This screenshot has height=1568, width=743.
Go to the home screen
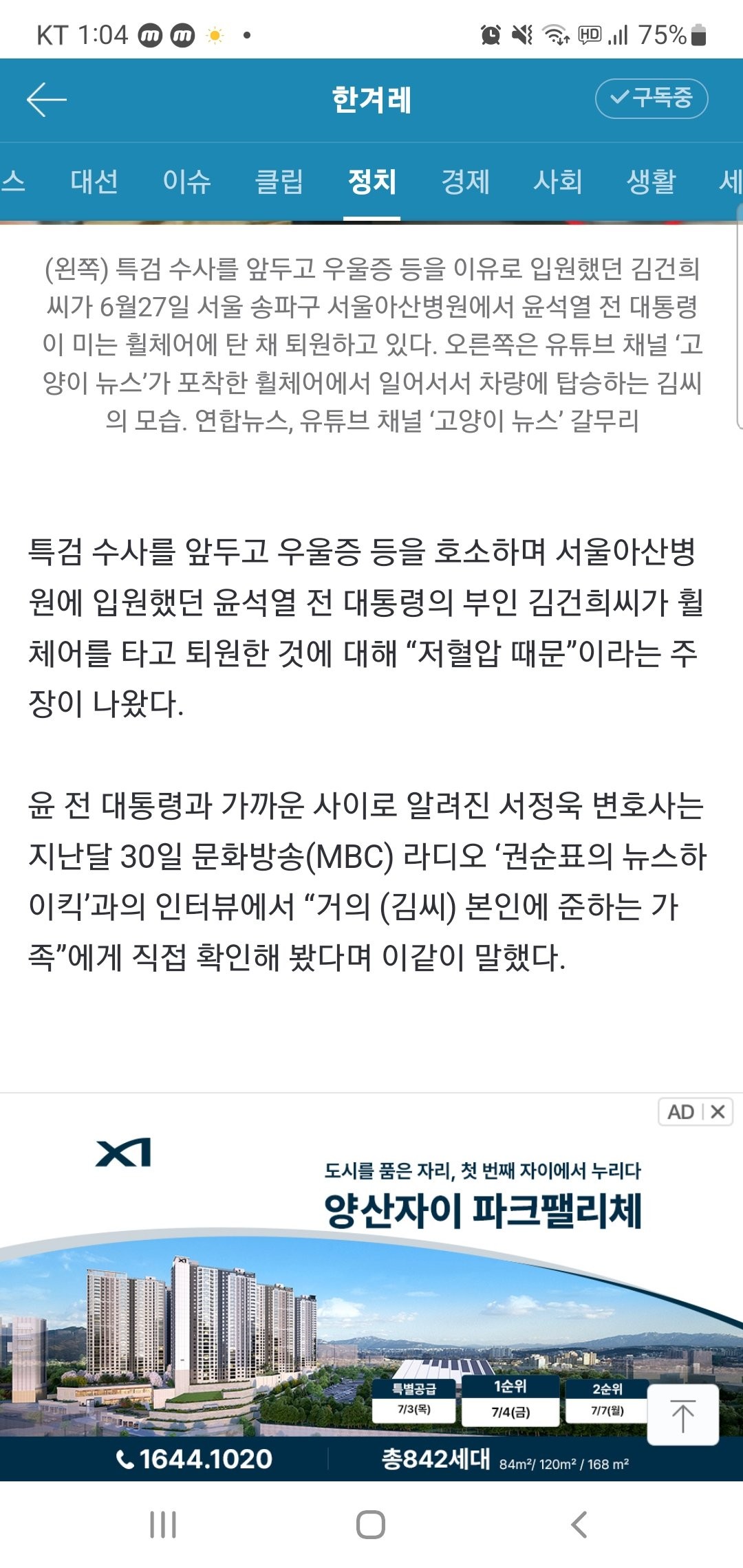point(371,1524)
